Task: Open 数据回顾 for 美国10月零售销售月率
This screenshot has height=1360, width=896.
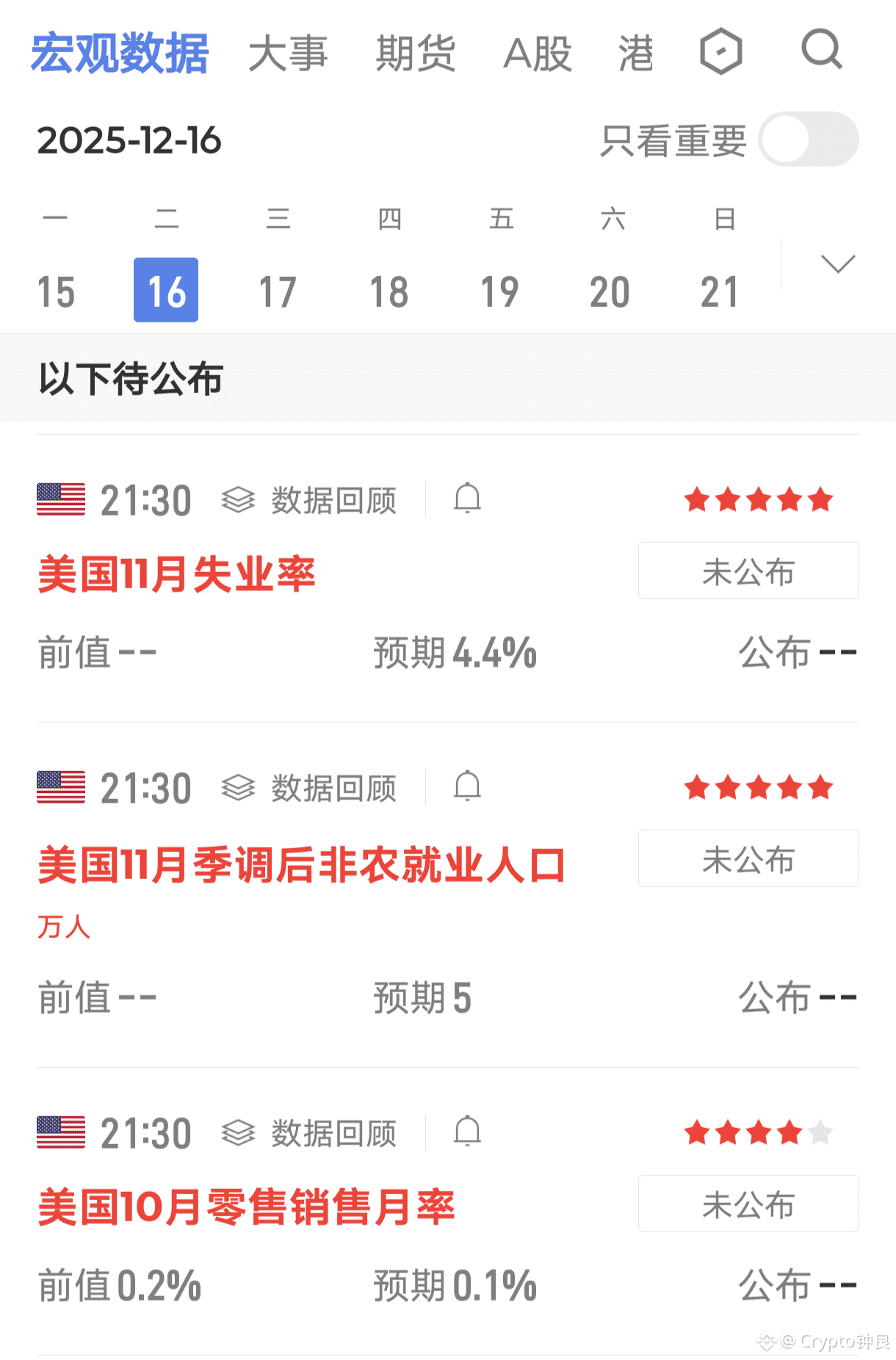Action: [x=310, y=1134]
